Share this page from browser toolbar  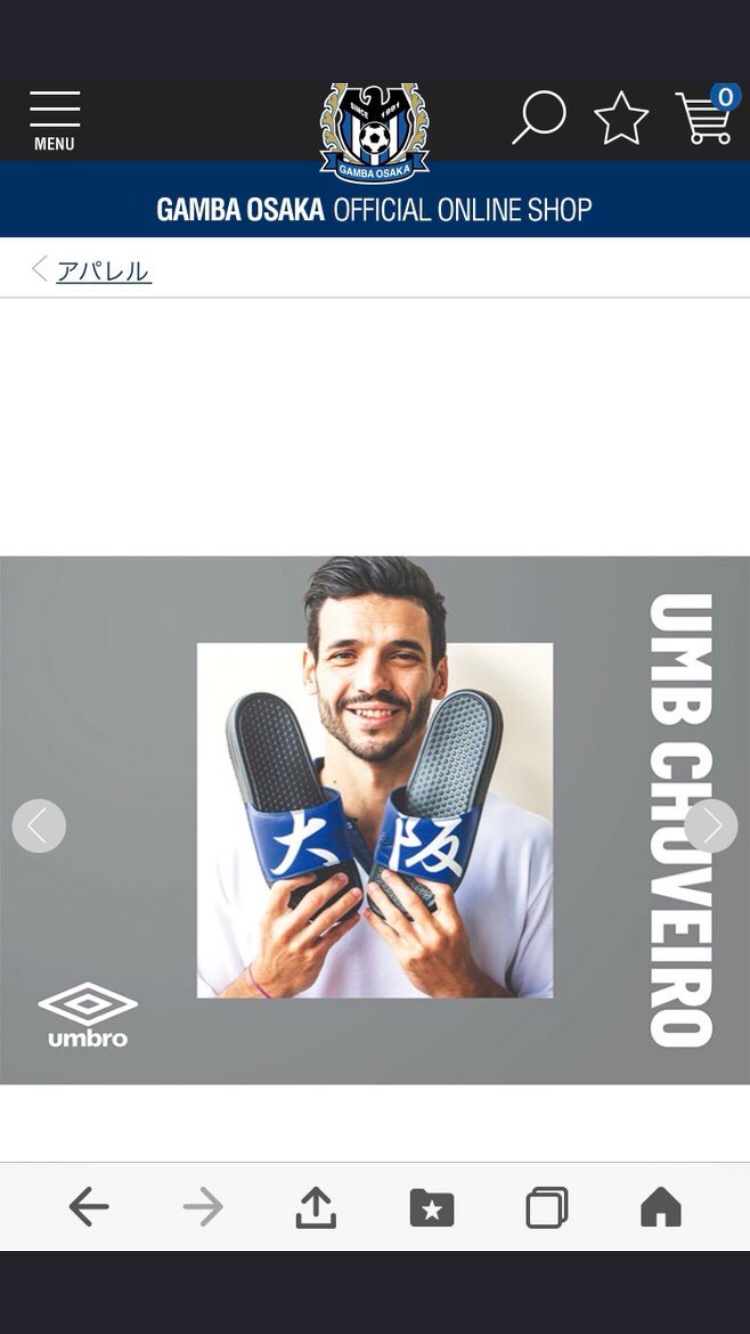pos(316,1207)
